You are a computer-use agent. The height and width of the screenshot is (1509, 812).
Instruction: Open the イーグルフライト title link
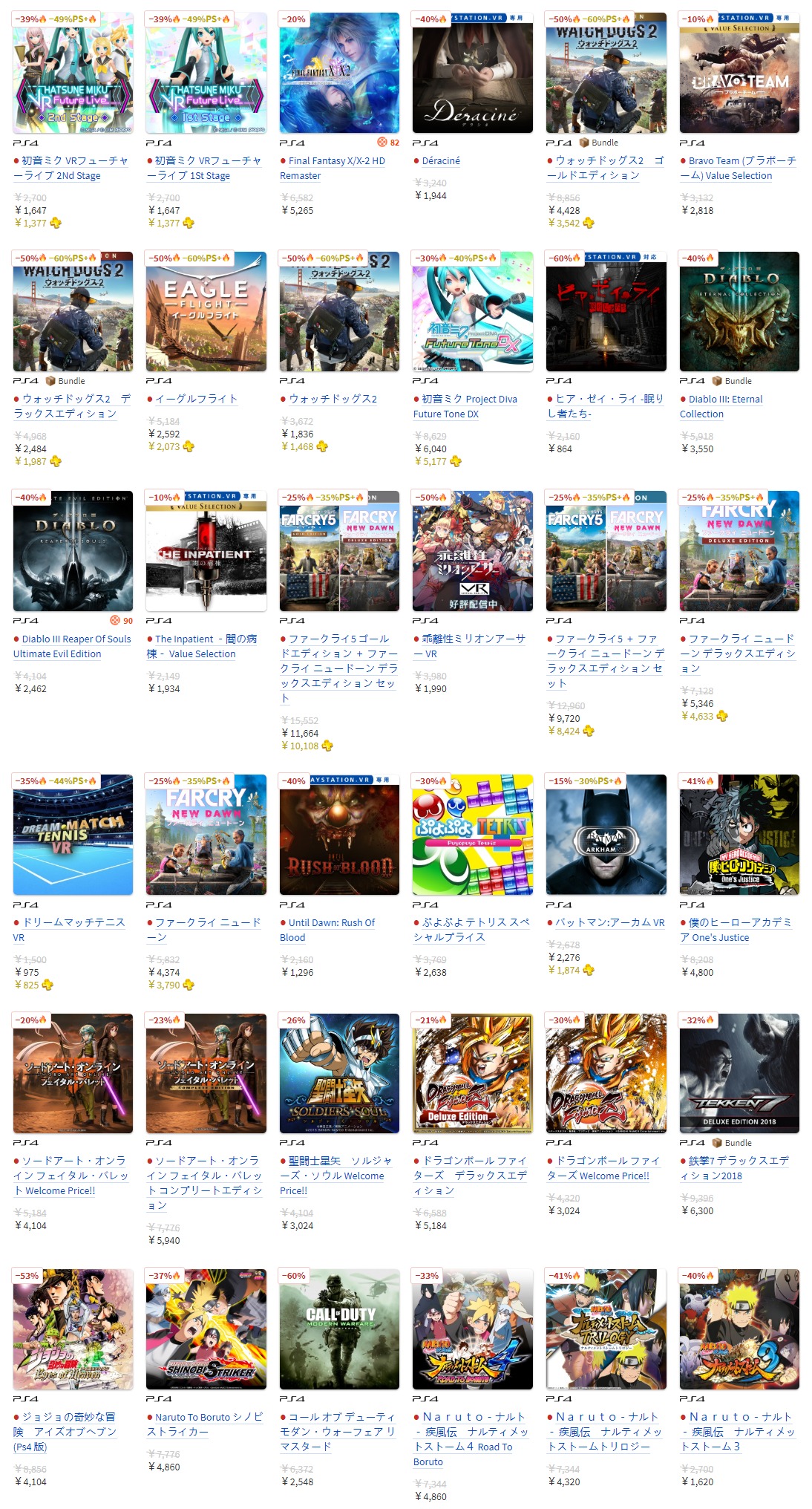pos(197,400)
